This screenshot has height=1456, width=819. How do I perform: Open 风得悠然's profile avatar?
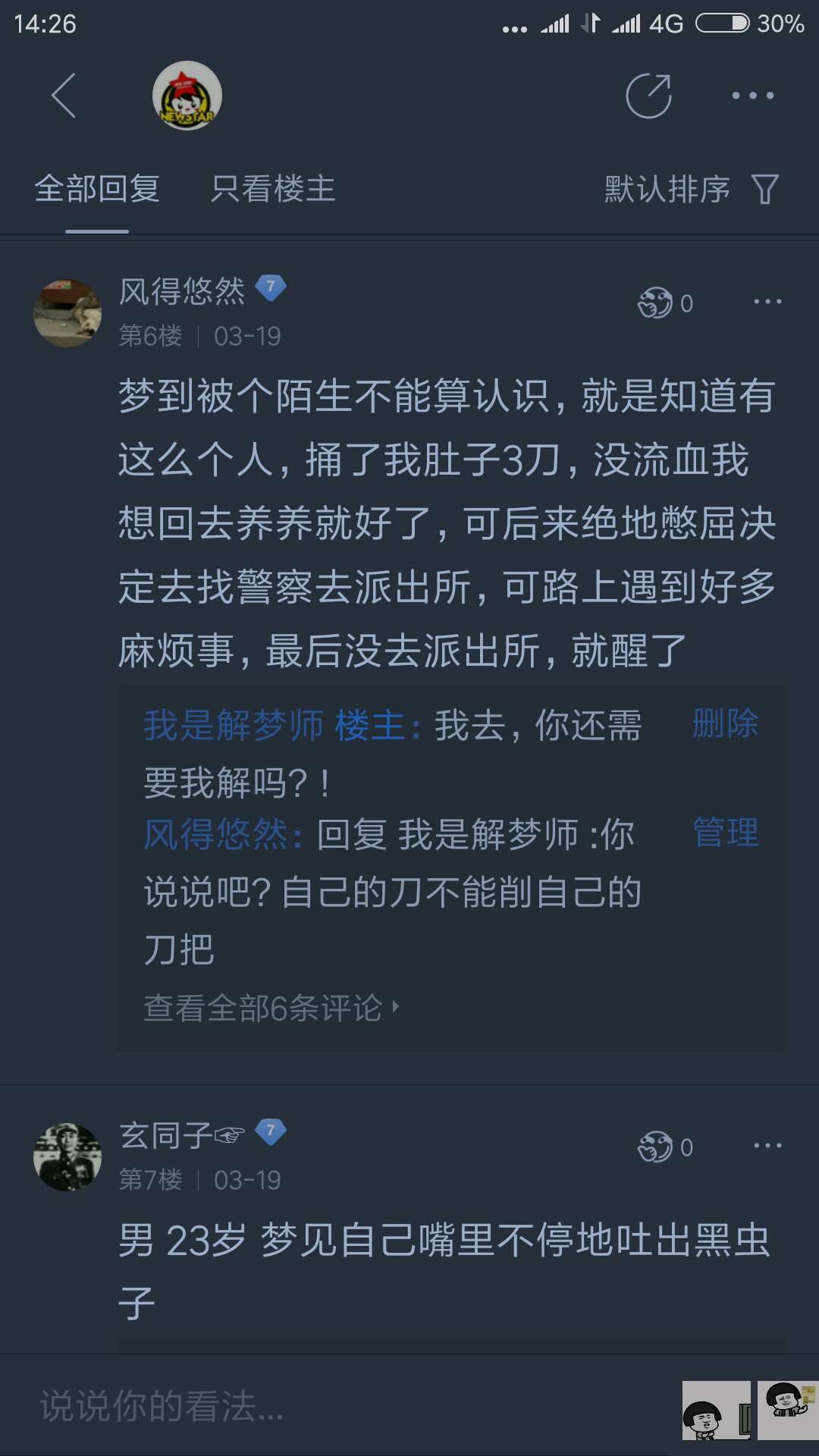[x=68, y=312]
